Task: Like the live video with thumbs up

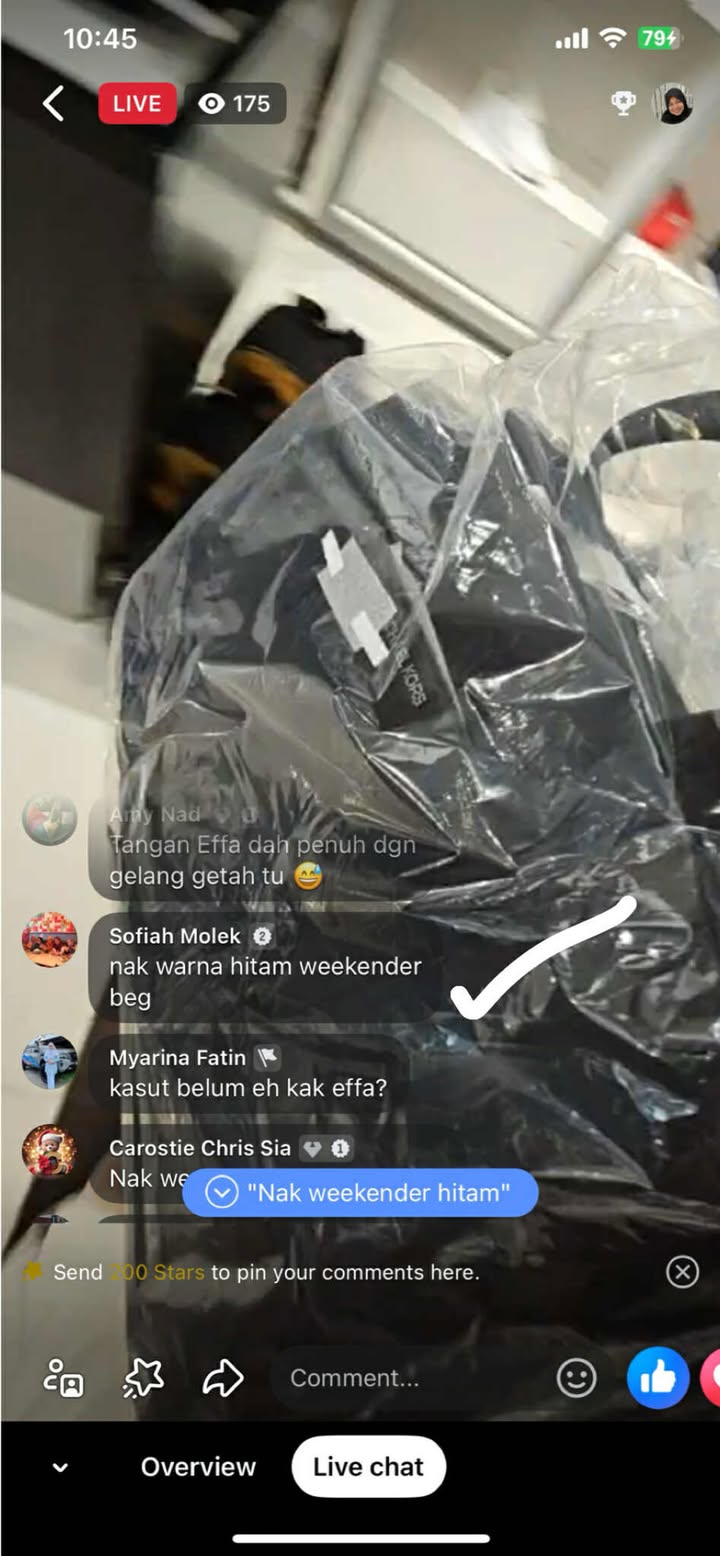Action: (658, 1378)
